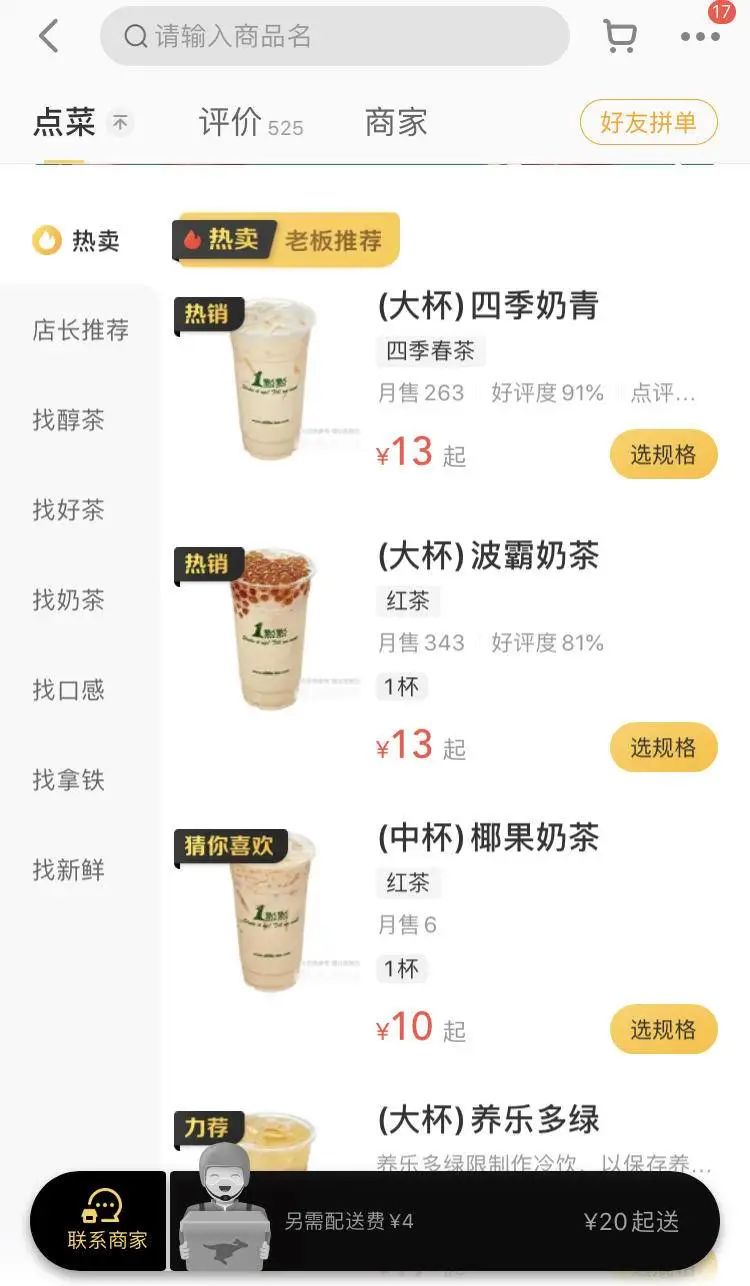750x1286 pixels.
Task: Tap the 请输入商品名 search field
Action: tap(334, 37)
